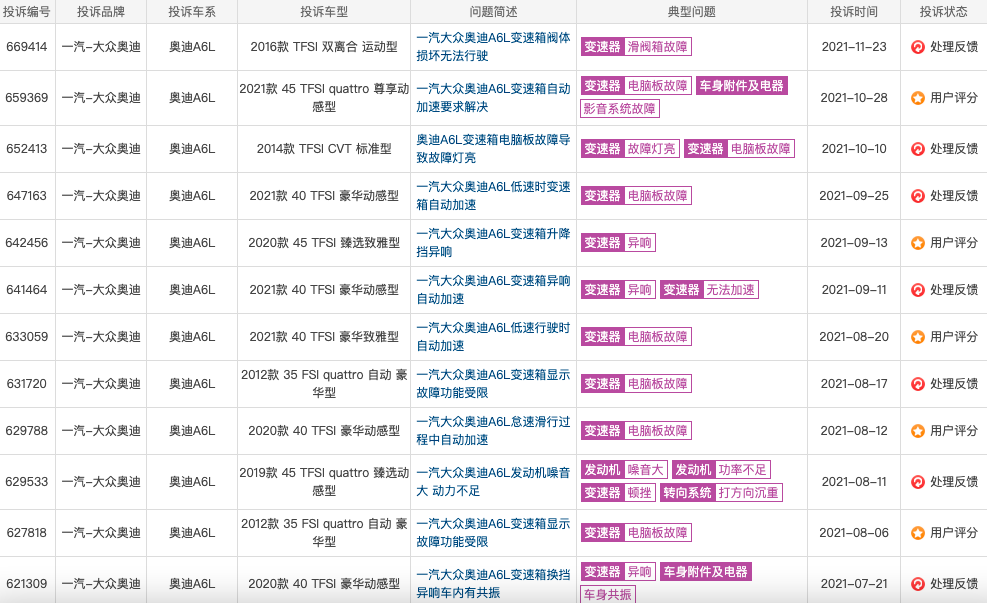Open complaint 变速箱升降挡异响
The width and height of the screenshot is (987, 603).
[x=493, y=242]
